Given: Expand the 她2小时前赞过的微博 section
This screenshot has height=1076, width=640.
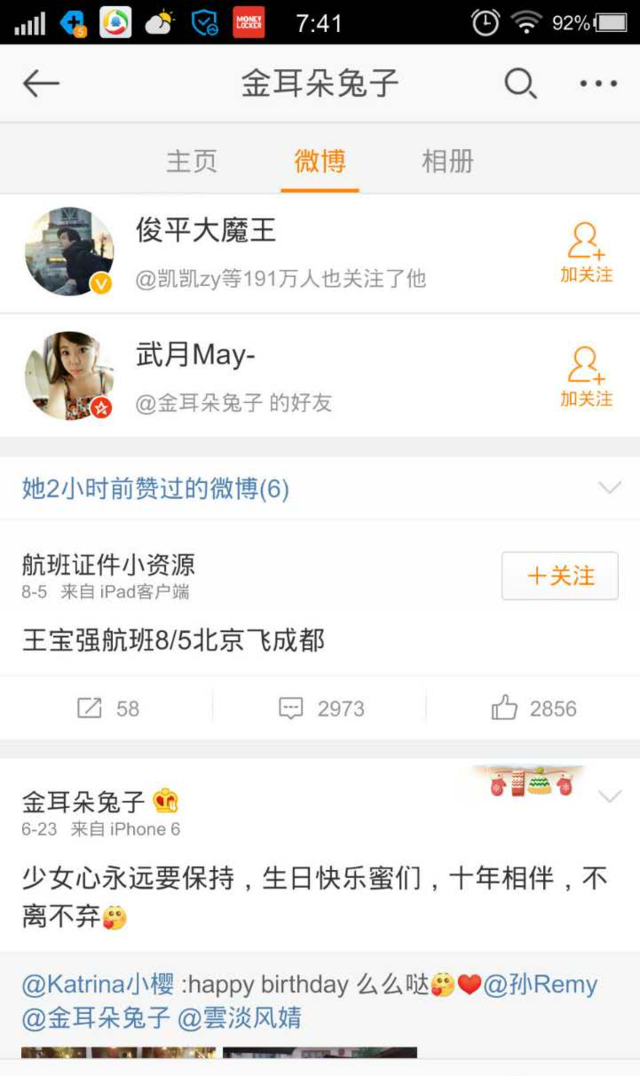Looking at the screenshot, I should 608,488.
